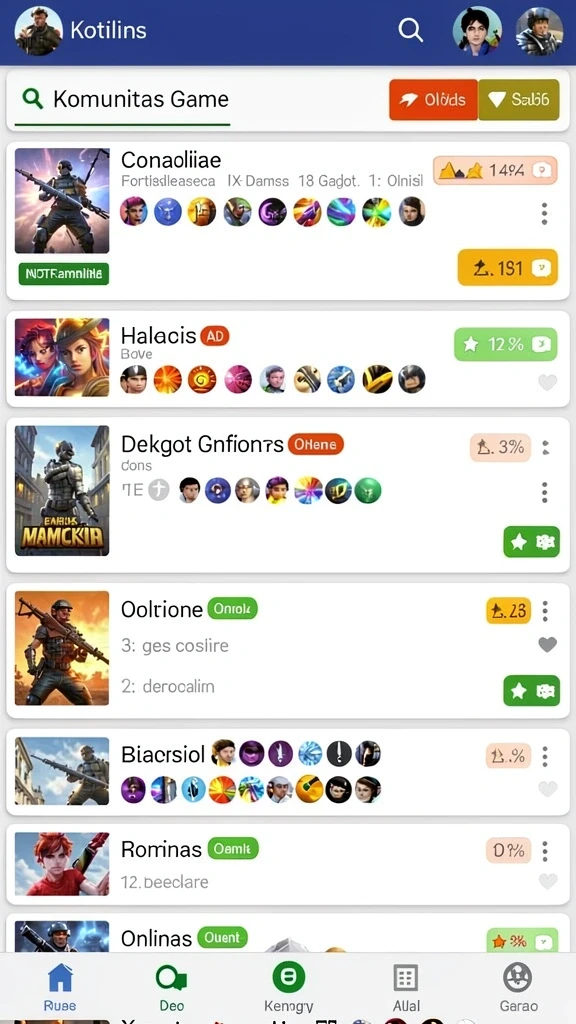Open the search icon in the top bar
The height and width of the screenshot is (1024, 576).
[411, 29]
